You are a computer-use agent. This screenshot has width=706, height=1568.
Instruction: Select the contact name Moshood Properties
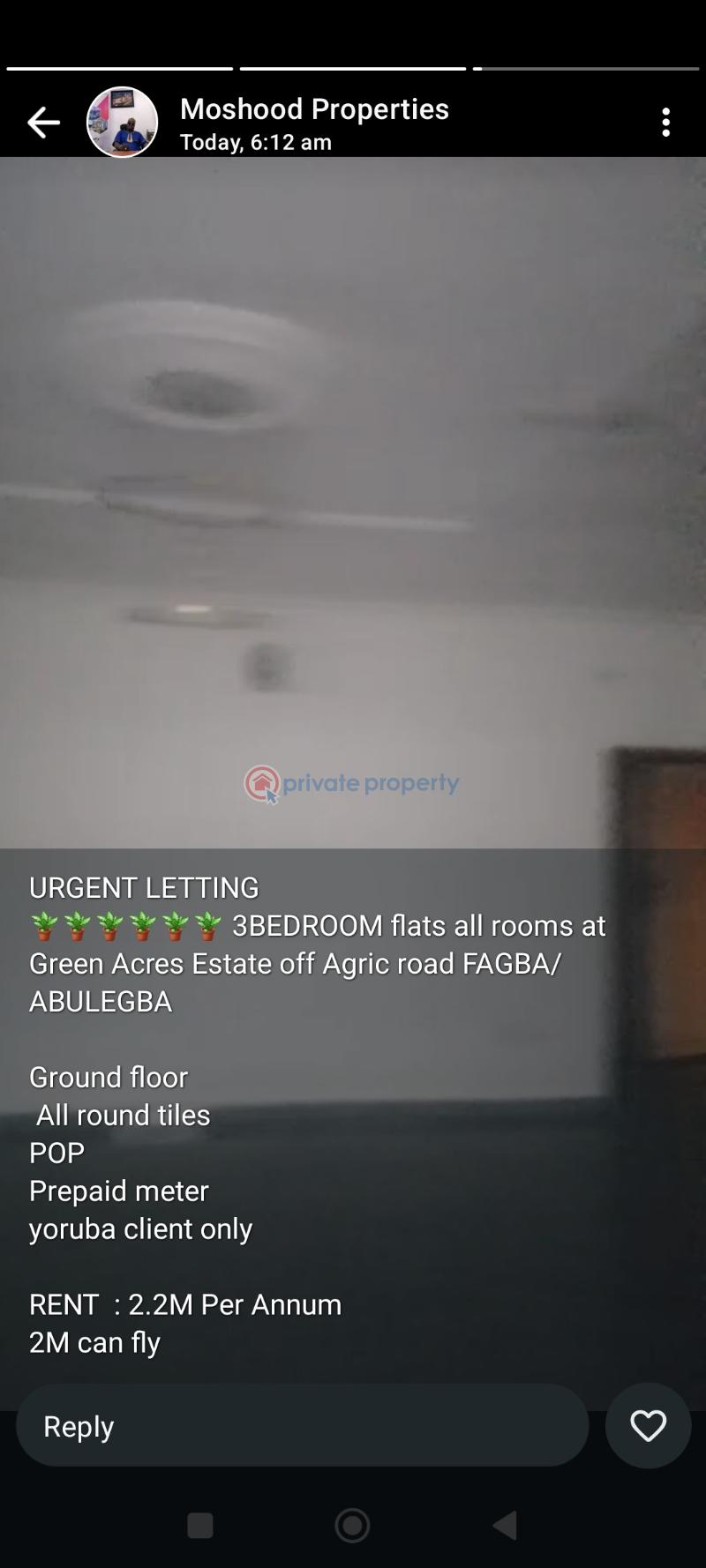(315, 108)
